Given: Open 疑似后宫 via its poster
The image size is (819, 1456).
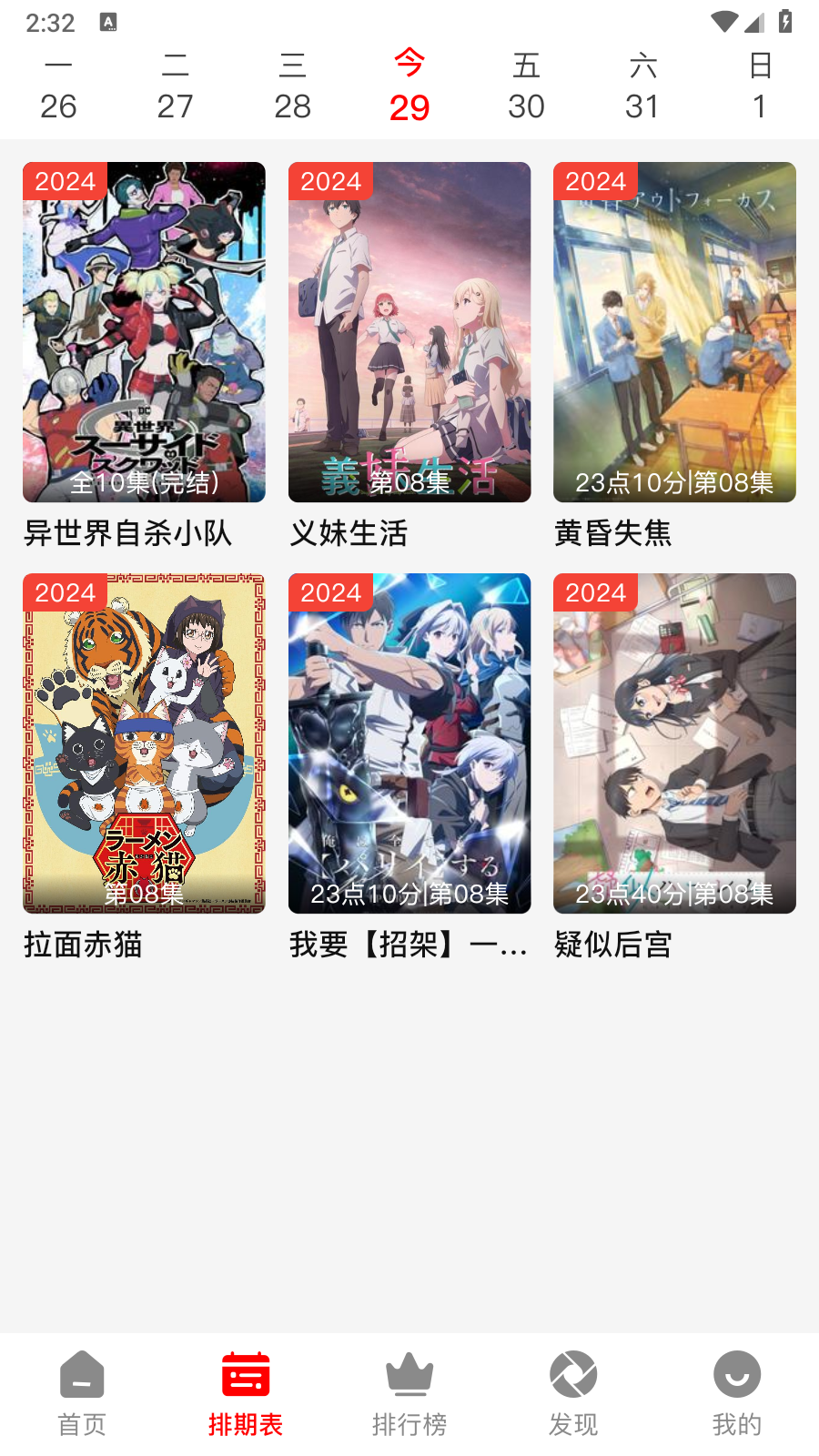Looking at the screenshot, I should [673, 743].
